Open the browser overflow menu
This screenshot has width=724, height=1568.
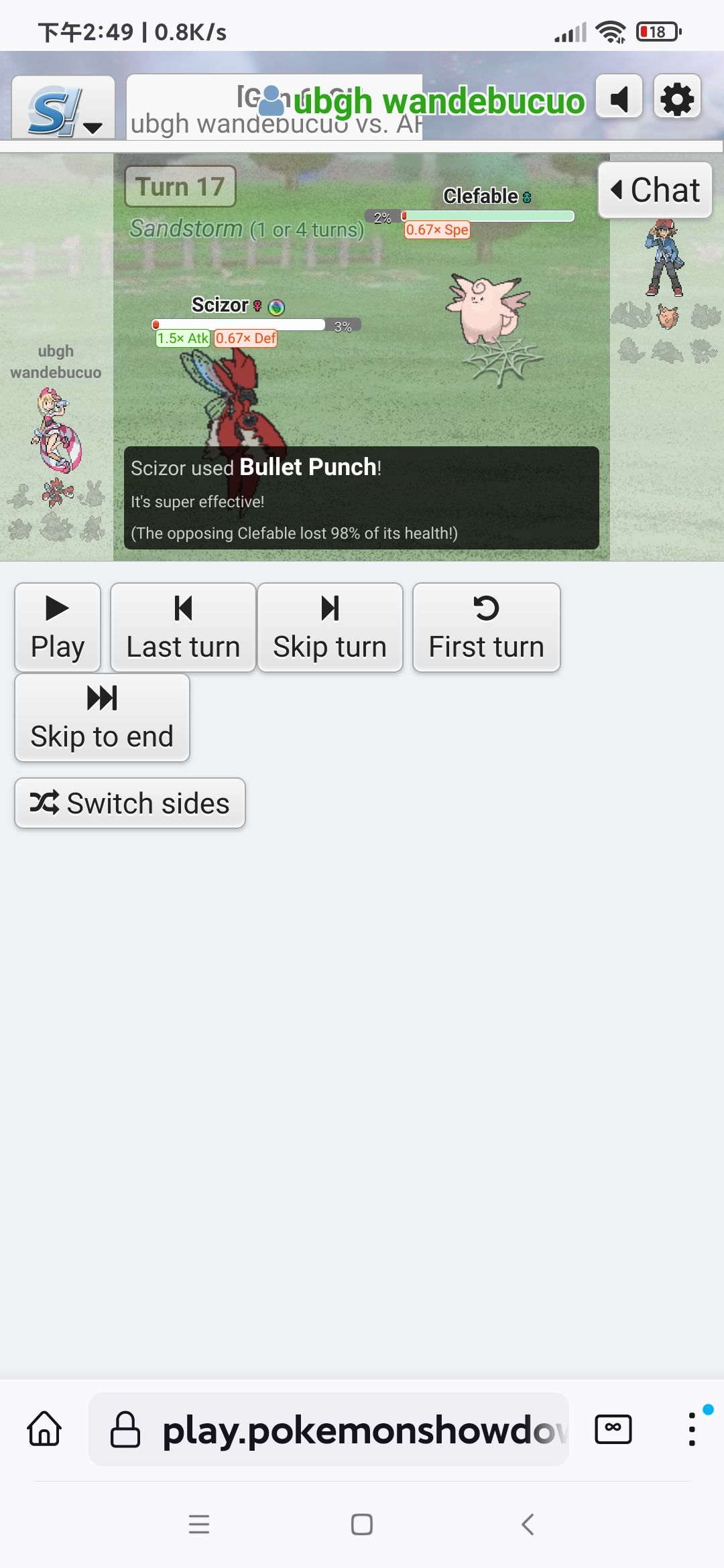pos(692,1429)
